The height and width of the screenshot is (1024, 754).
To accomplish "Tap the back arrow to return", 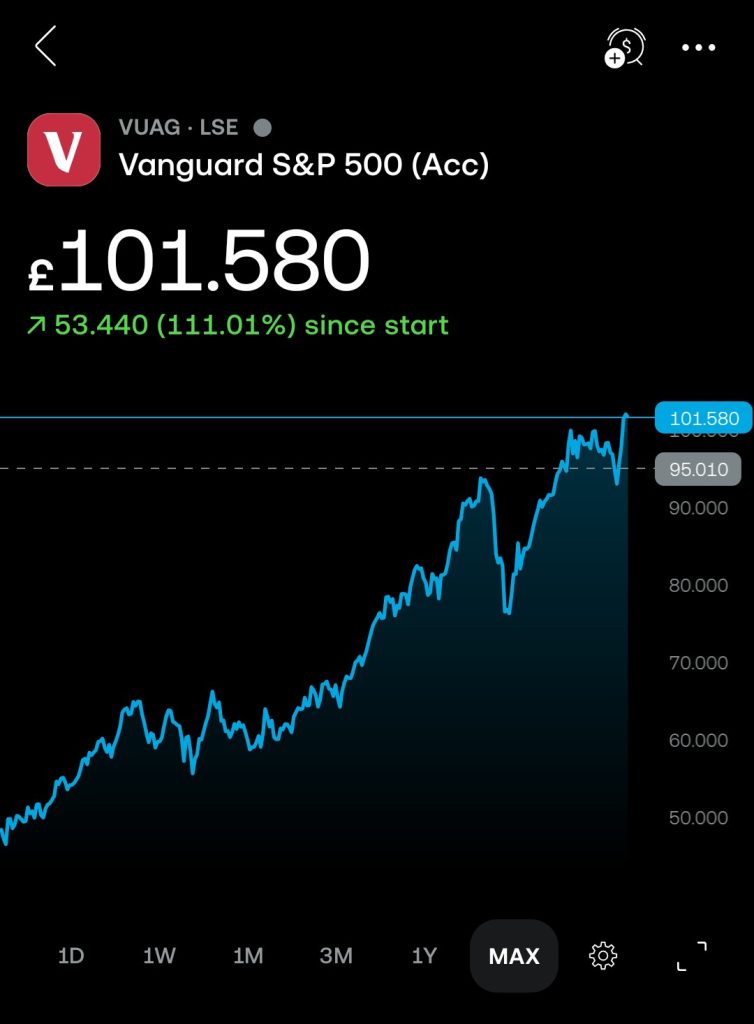I will [45, 46].
